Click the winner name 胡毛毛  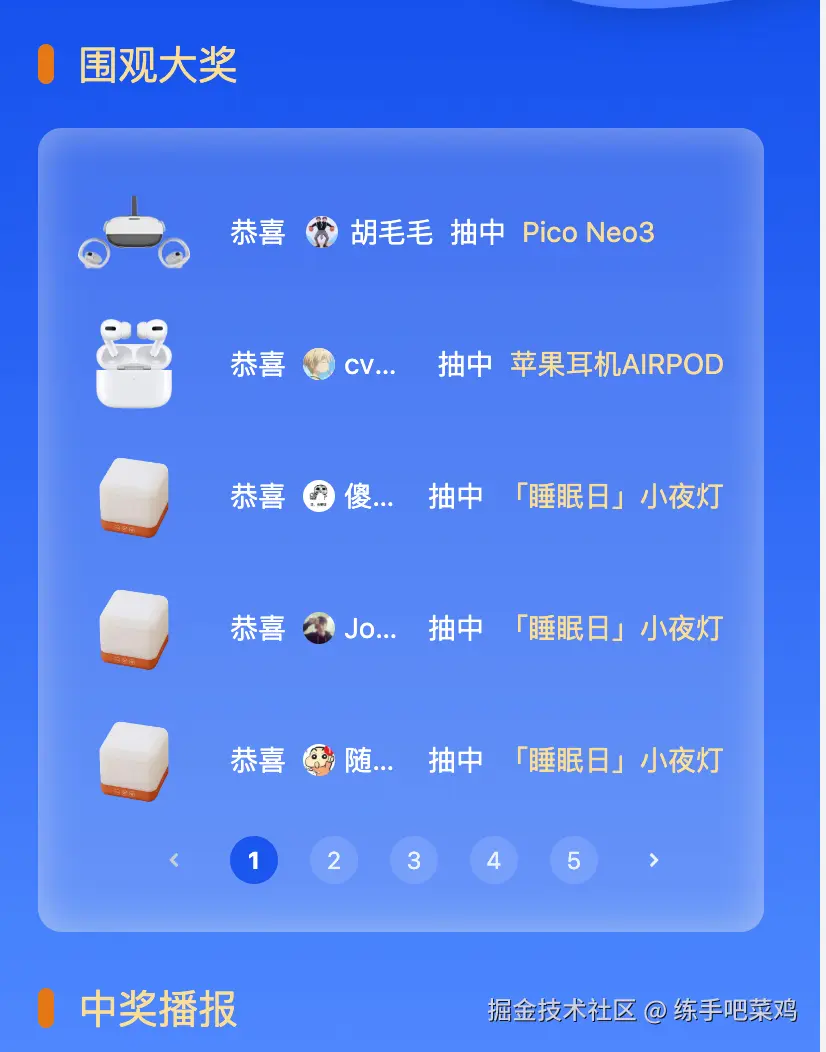(391, 232)
